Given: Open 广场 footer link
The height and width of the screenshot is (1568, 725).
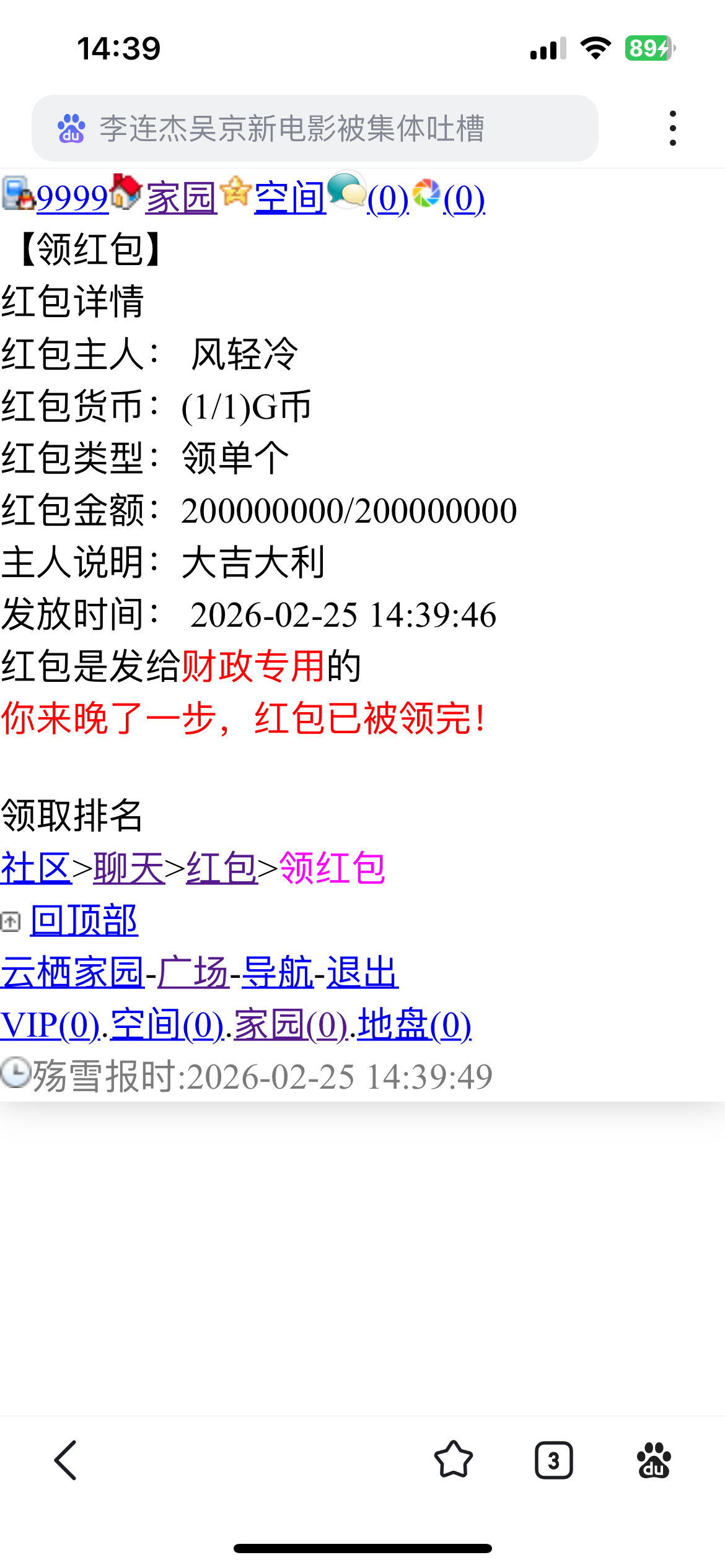Looking at the screenshot, I should (193, 973).
